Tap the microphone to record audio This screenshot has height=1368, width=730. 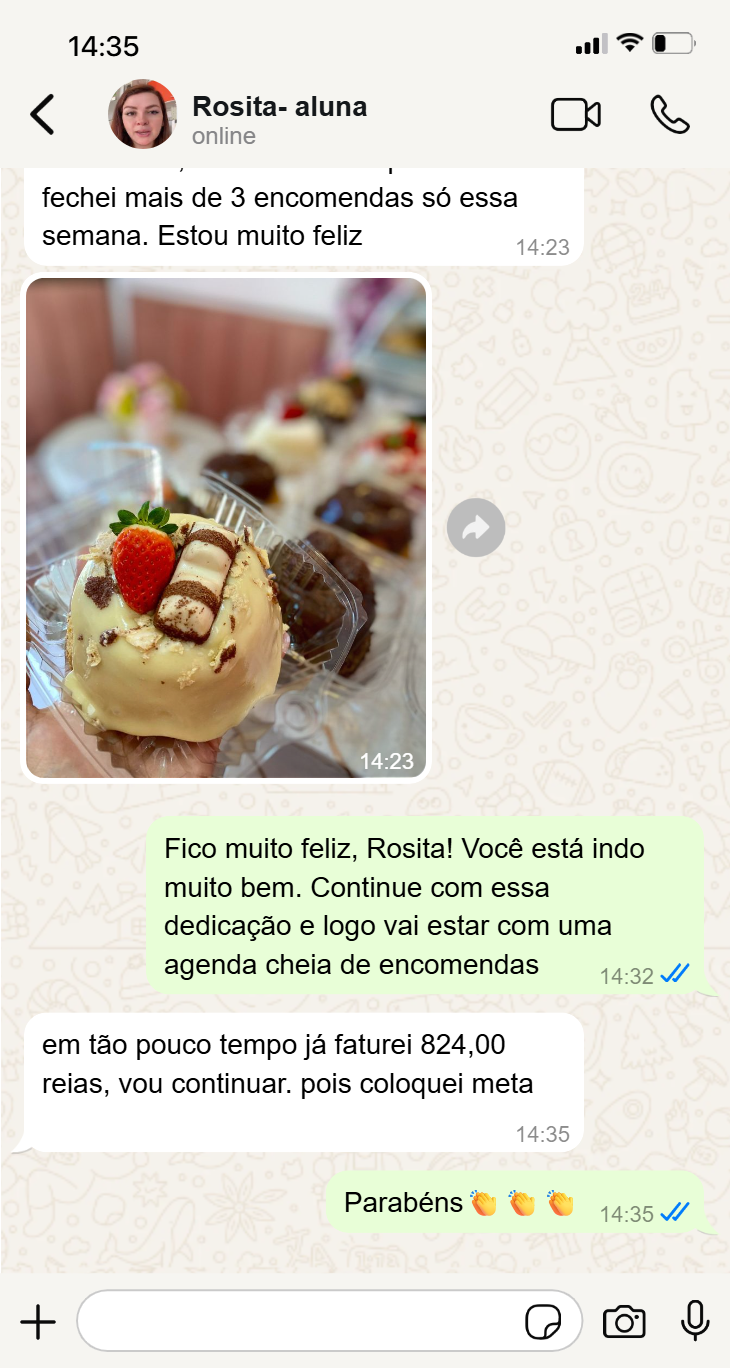pos(695,1322)
